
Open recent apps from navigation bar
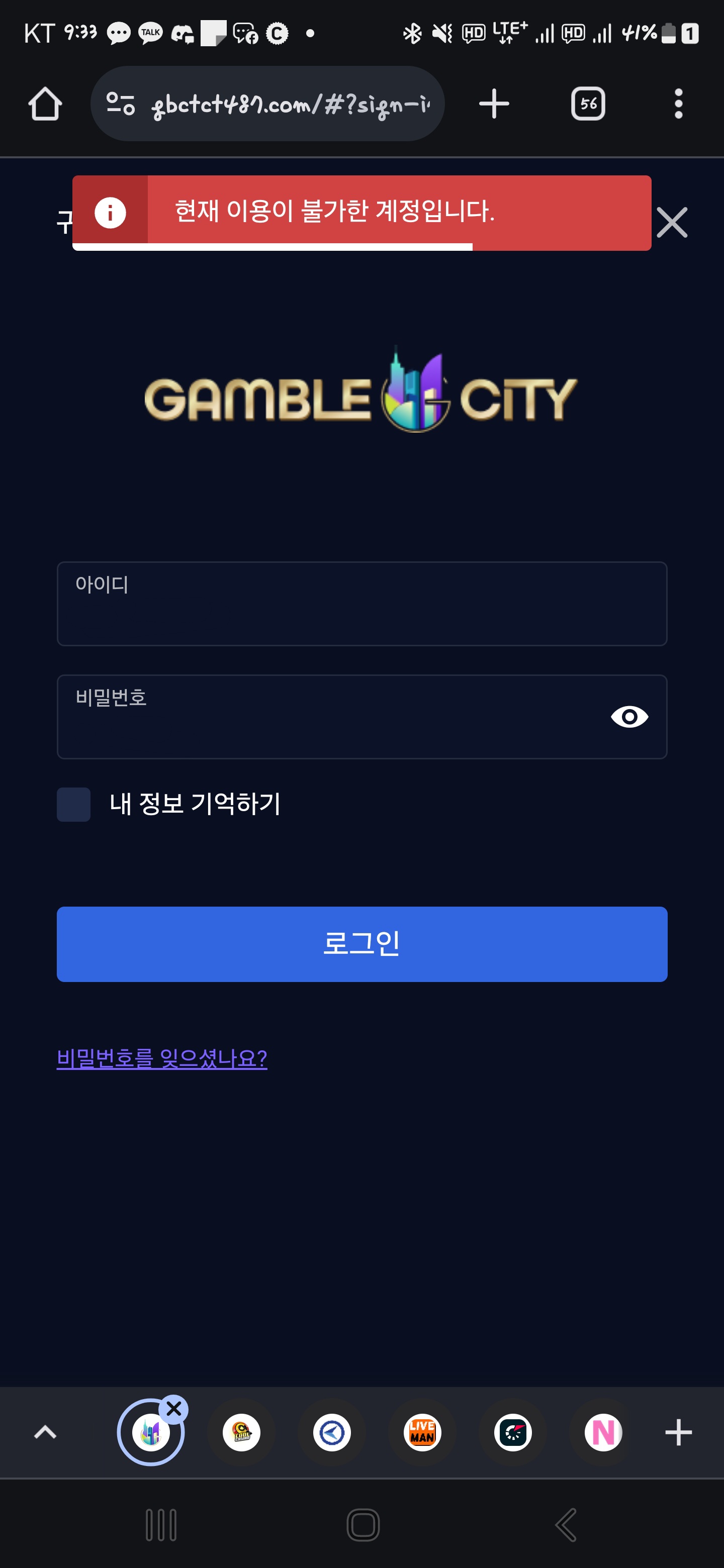tap(161, 1524)
